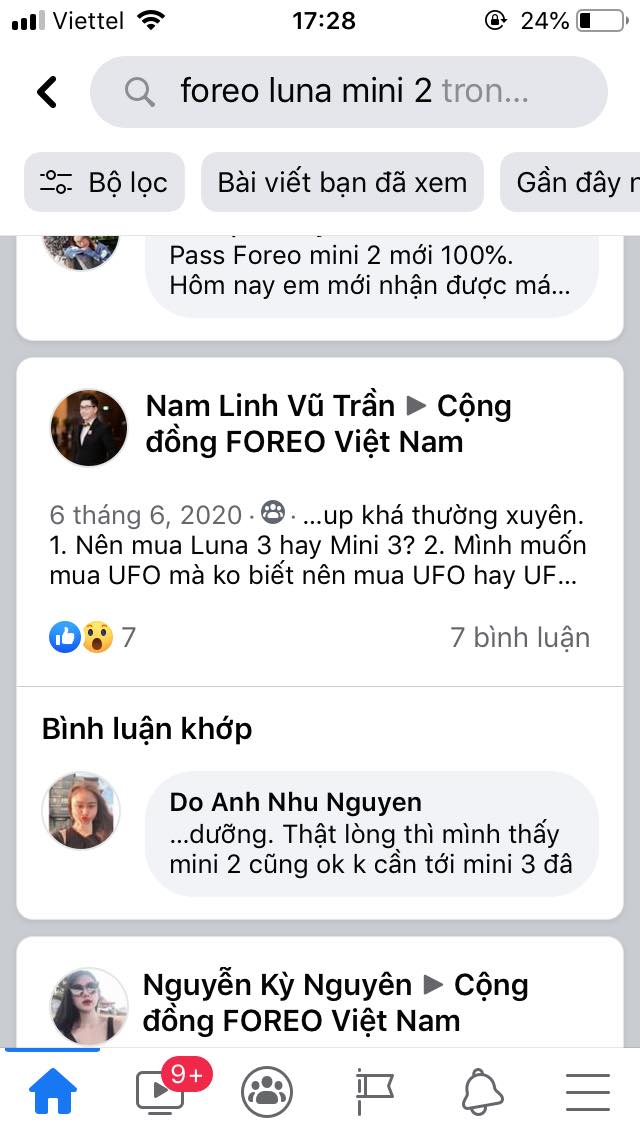Open the Bộ lọc filter chip

104,182
